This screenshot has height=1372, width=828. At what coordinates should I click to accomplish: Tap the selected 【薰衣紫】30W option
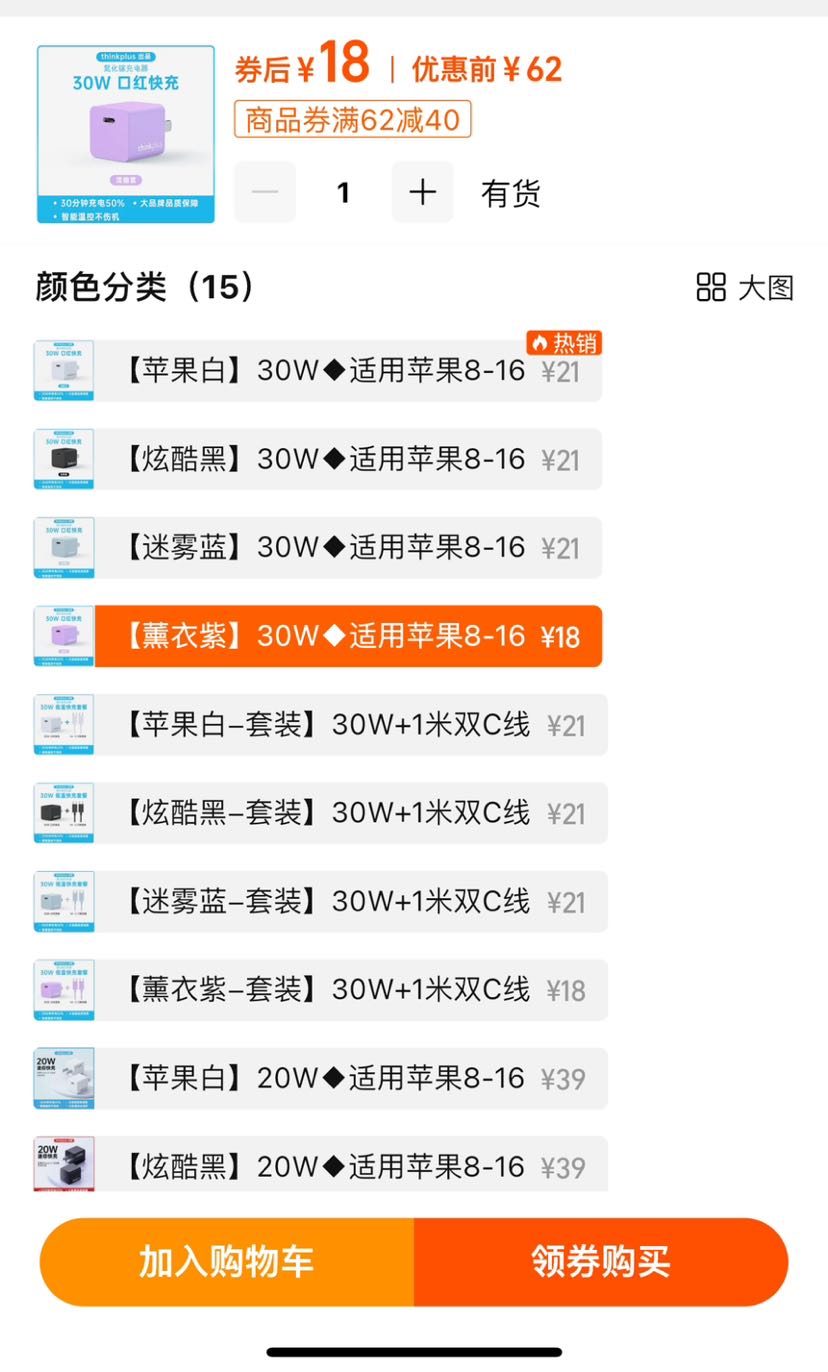[x=318, y=636]
